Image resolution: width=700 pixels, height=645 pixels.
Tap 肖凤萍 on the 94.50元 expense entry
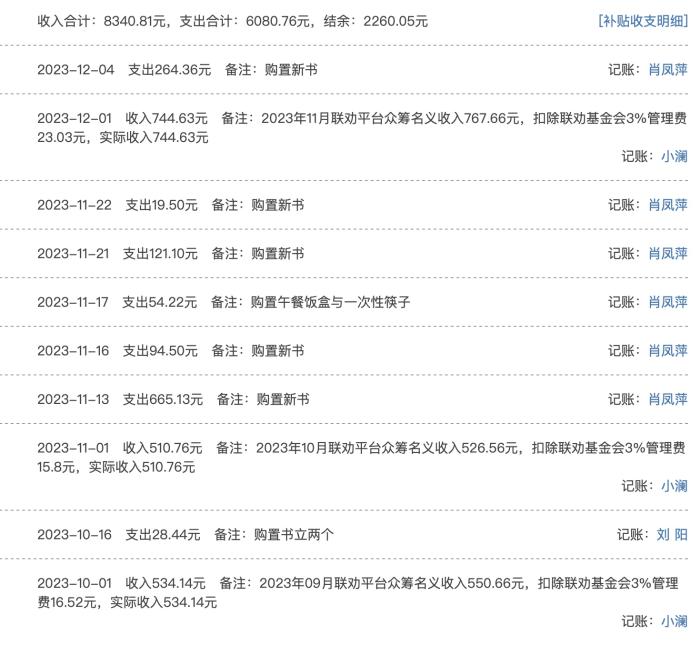[667, 351]
